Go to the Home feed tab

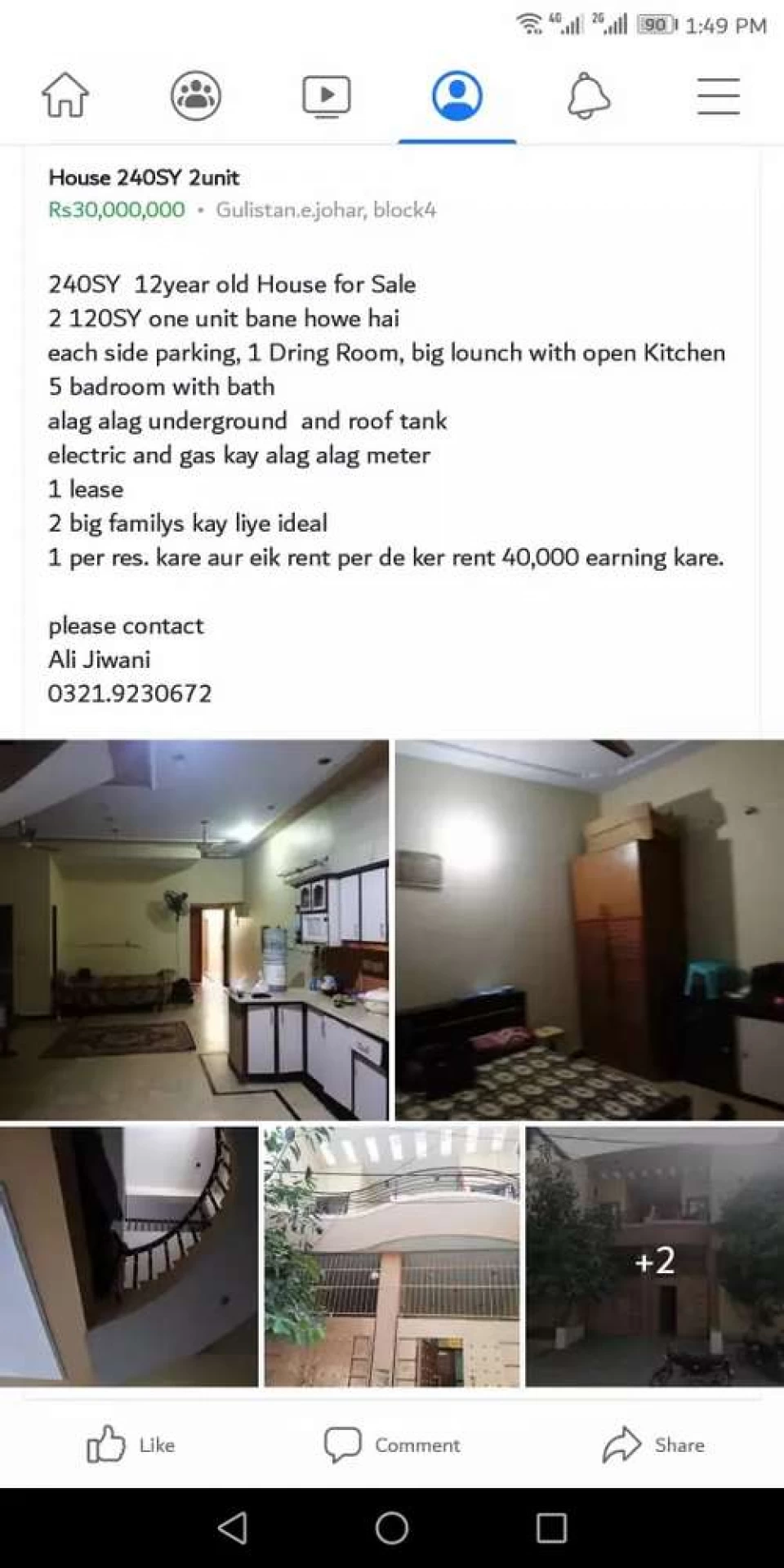[65, 96]
